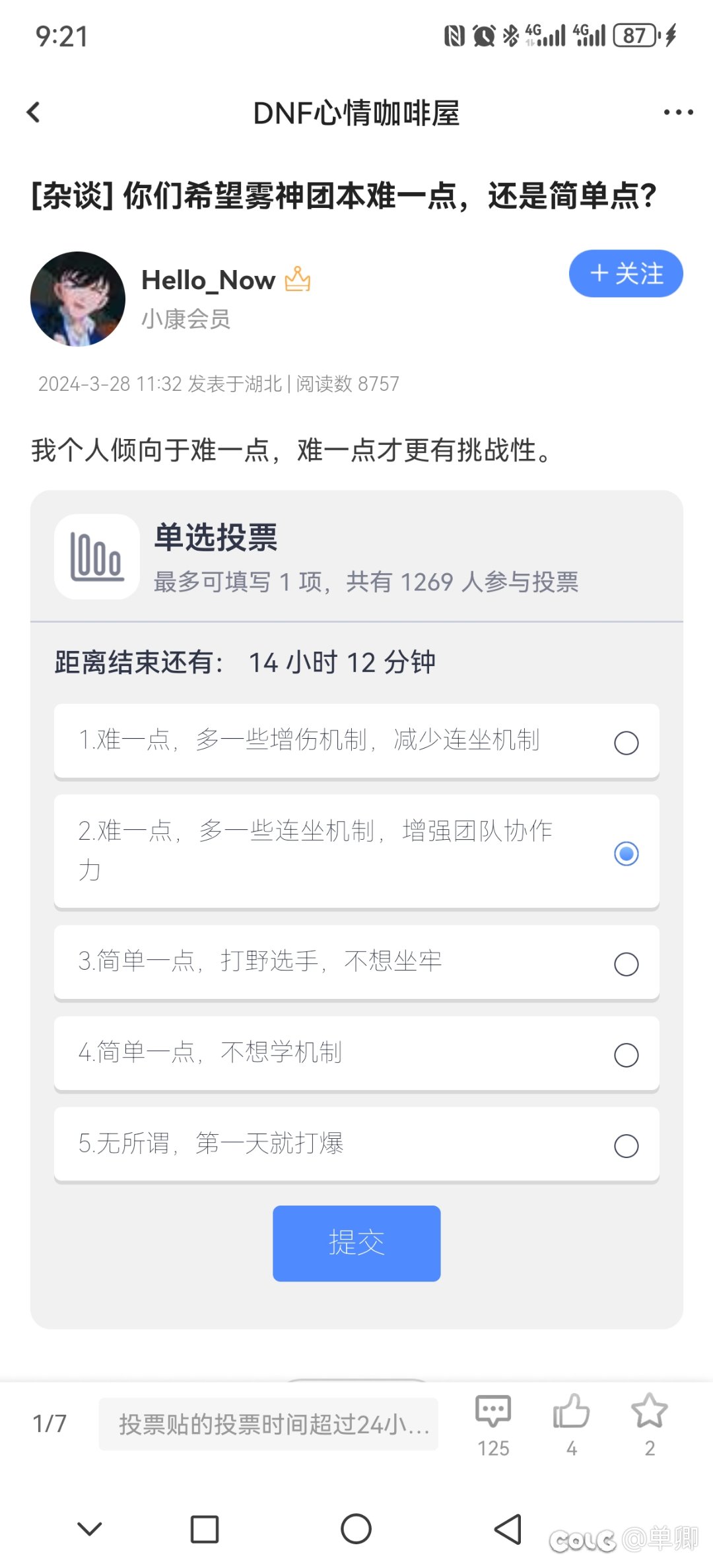Screen dimensions: 713x1568
Task: View the 125 comments
Action: (493, 1425)
